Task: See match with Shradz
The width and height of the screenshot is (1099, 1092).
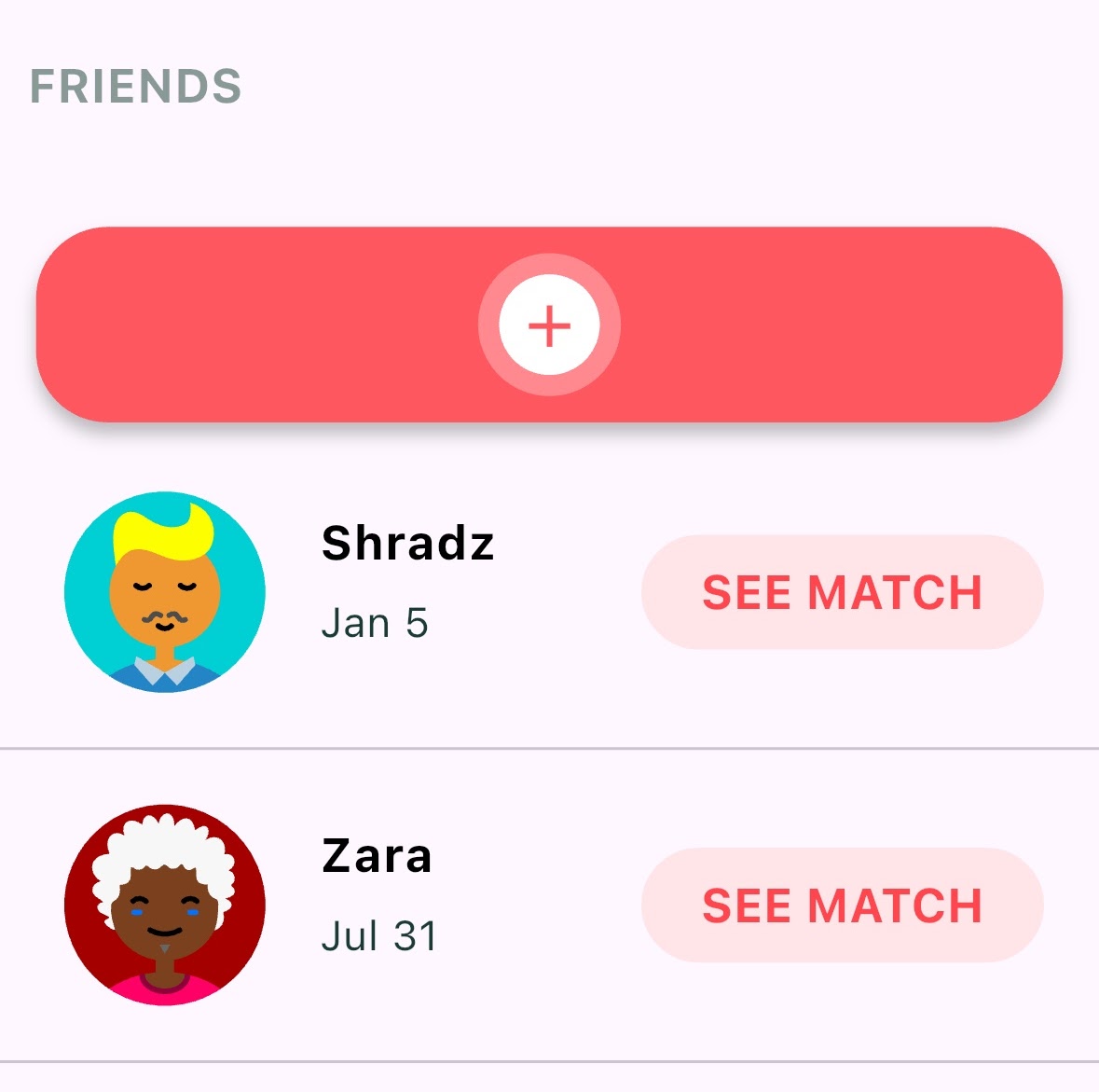Action: tap(842, 592)
